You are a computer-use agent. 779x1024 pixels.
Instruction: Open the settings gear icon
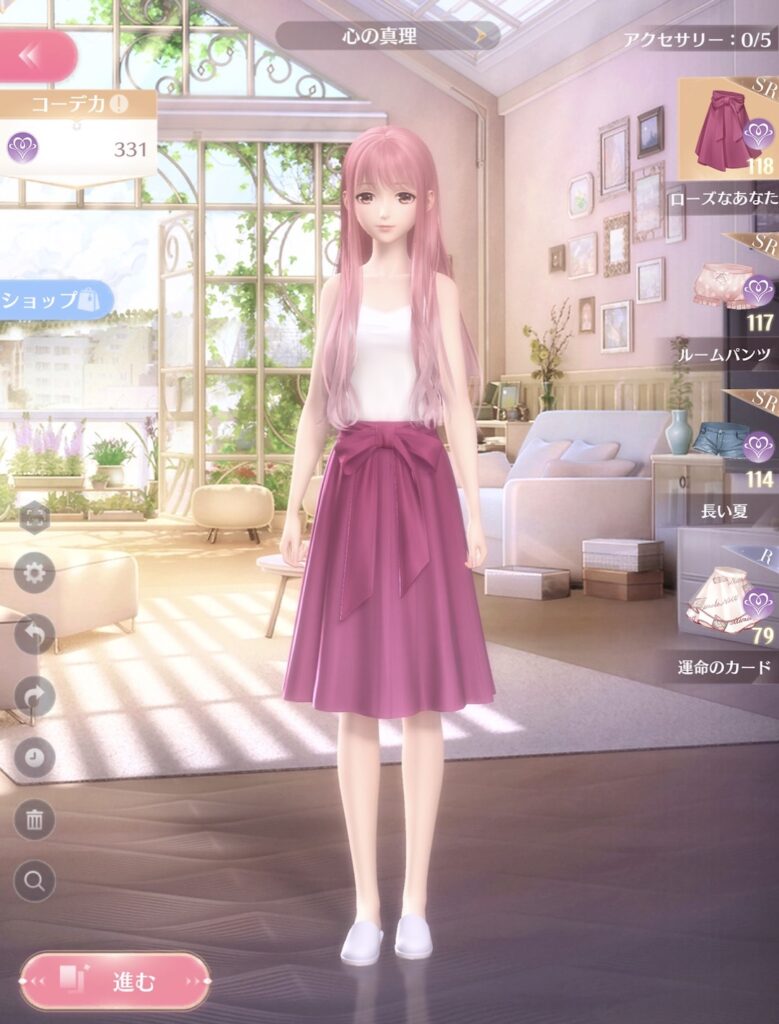34,573
